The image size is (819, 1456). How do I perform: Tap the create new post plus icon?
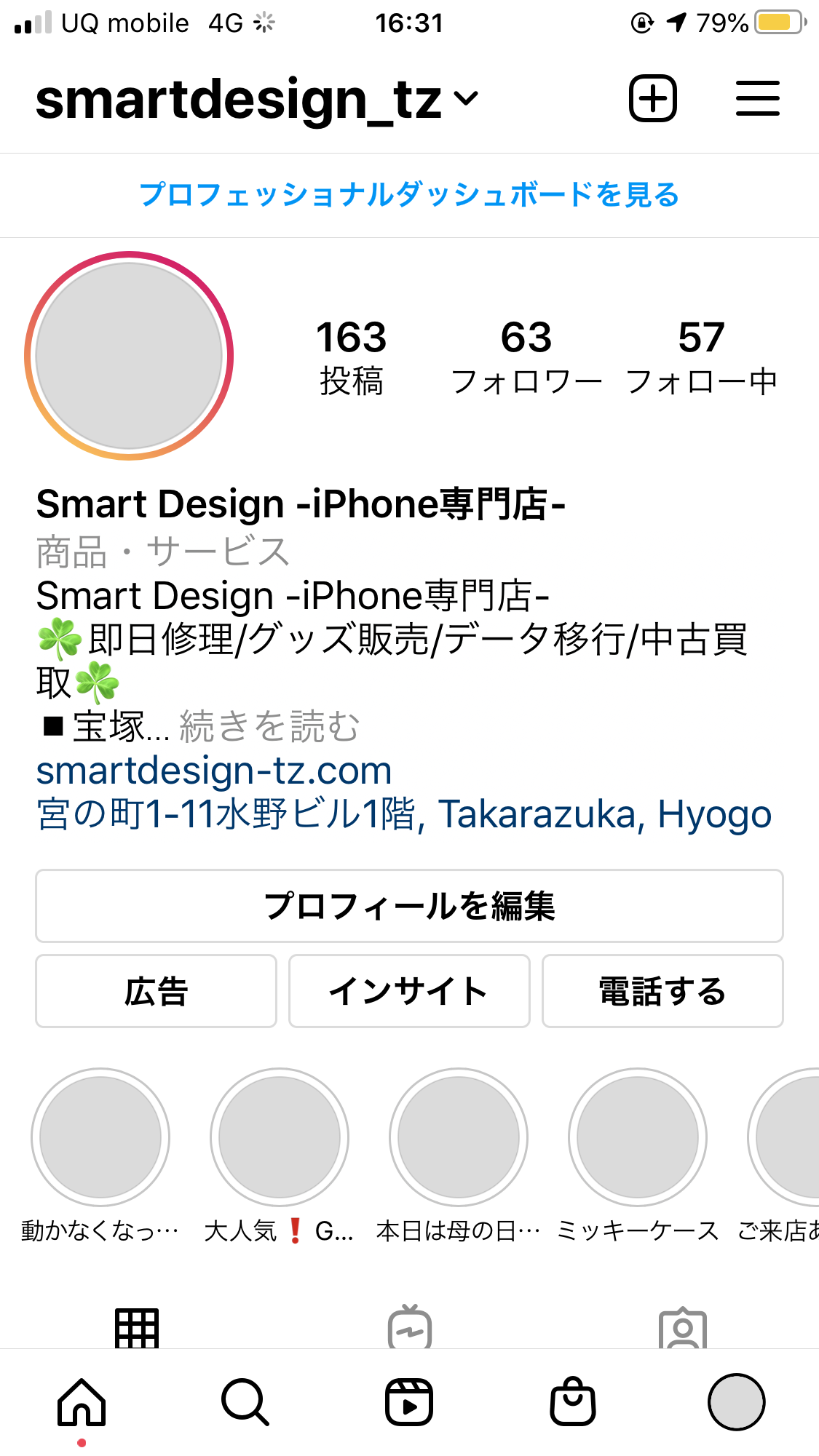click(x=653, y=98)
